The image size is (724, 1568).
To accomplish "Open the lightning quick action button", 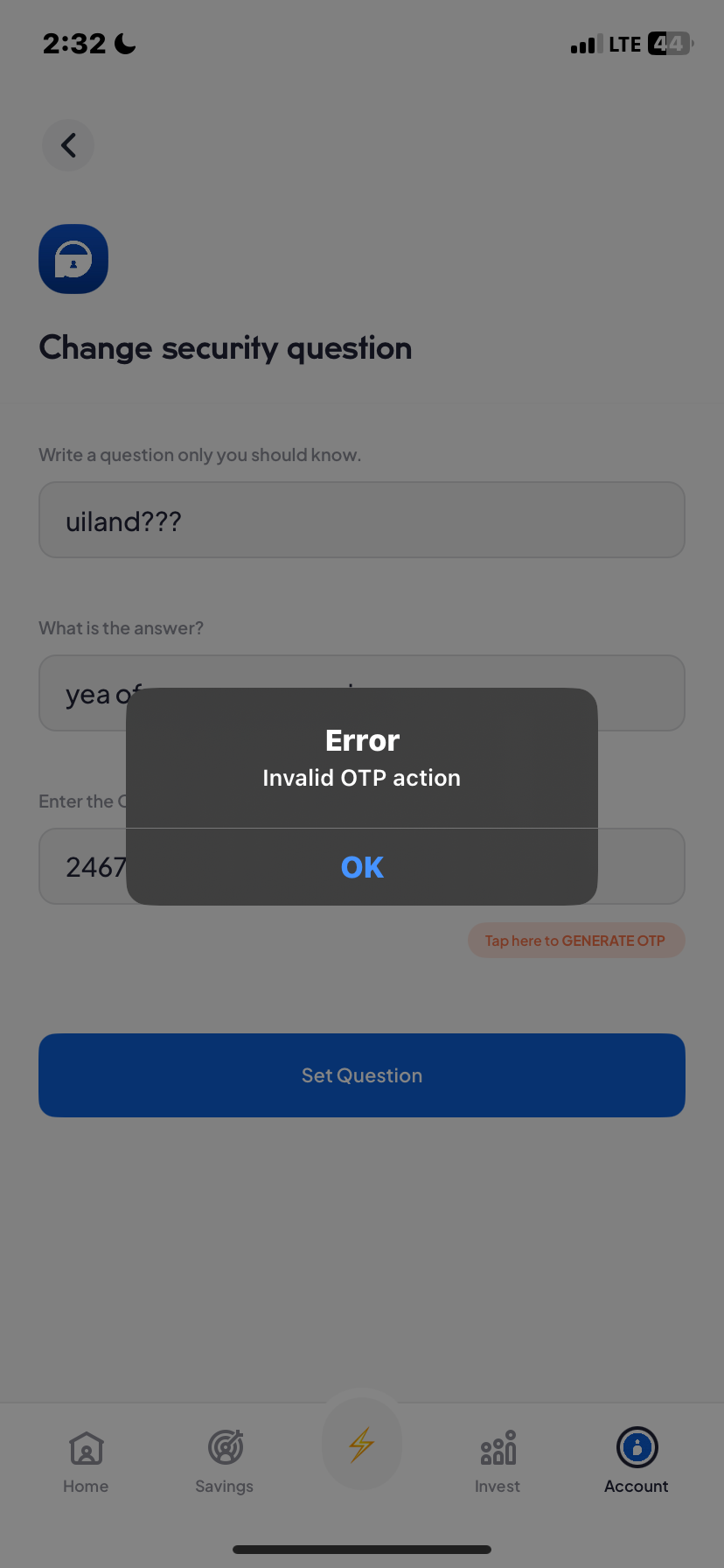I will 362,1445.
